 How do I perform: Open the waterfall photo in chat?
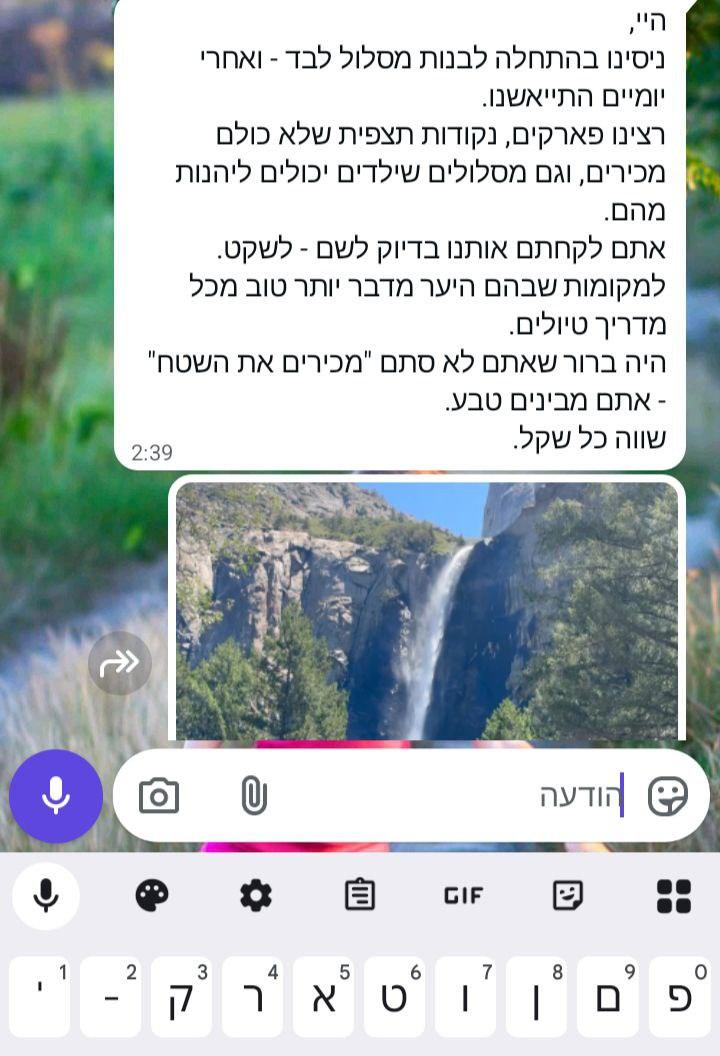[x=428, y=612]
